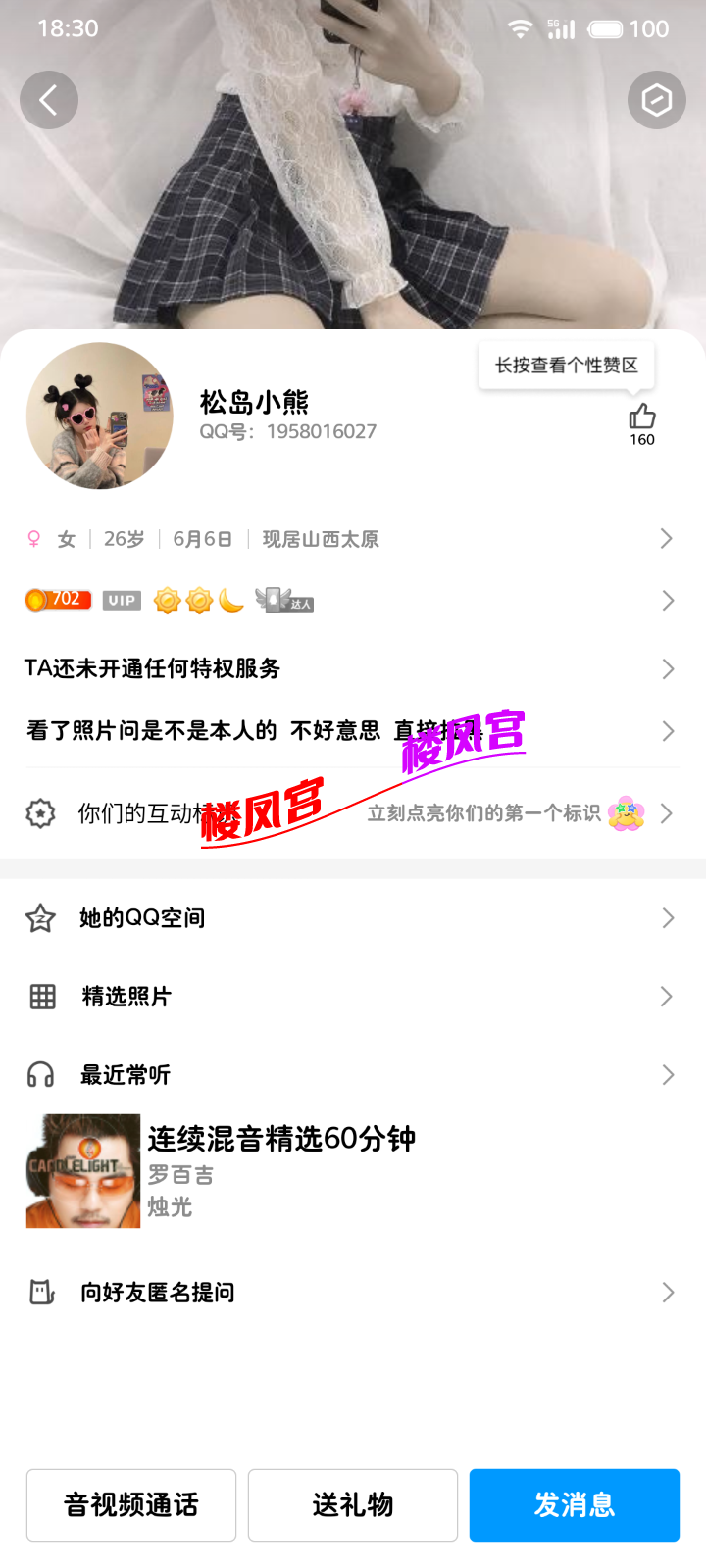The image size is (706, 1568).
Task: Tap the crescent moon badge
Action: pos(232,600)
